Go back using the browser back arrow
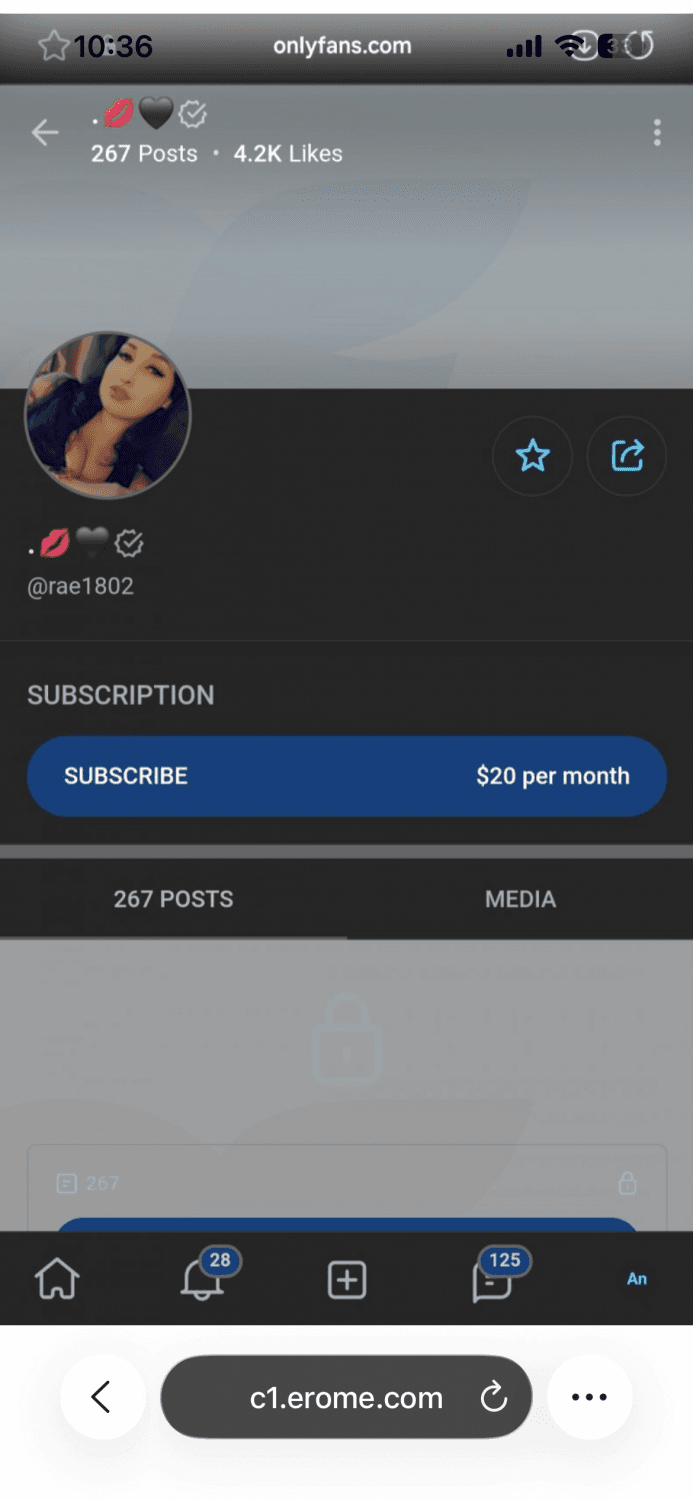Viewport: 693px width, 1500px height. 102,1397
